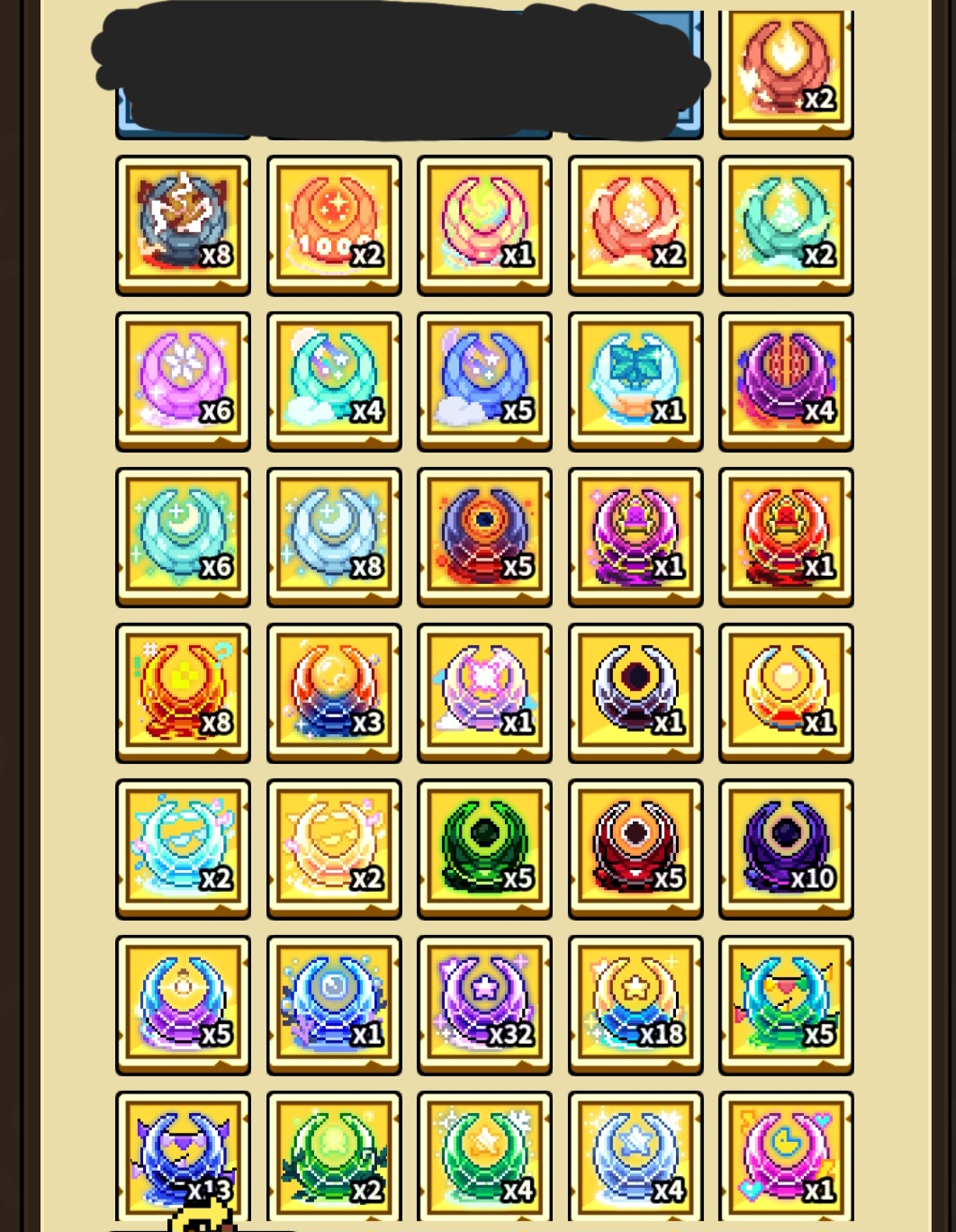Image resolution: width=956 pixels, height=1232 pixels.
Task: Select the rainbow swirl orb x1
Action: coord(484,224)
